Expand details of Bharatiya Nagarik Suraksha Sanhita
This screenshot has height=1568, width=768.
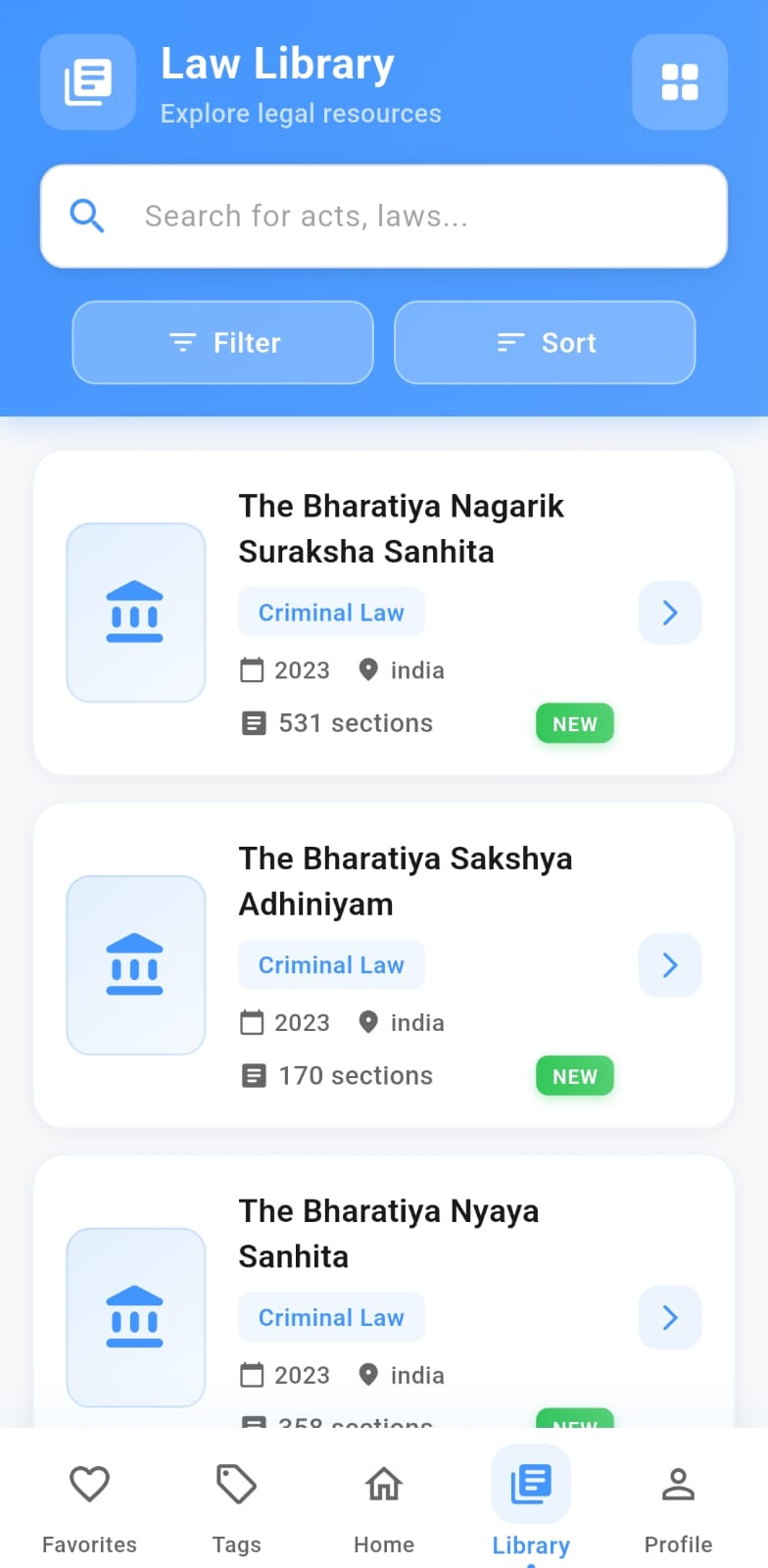[669, 612]
